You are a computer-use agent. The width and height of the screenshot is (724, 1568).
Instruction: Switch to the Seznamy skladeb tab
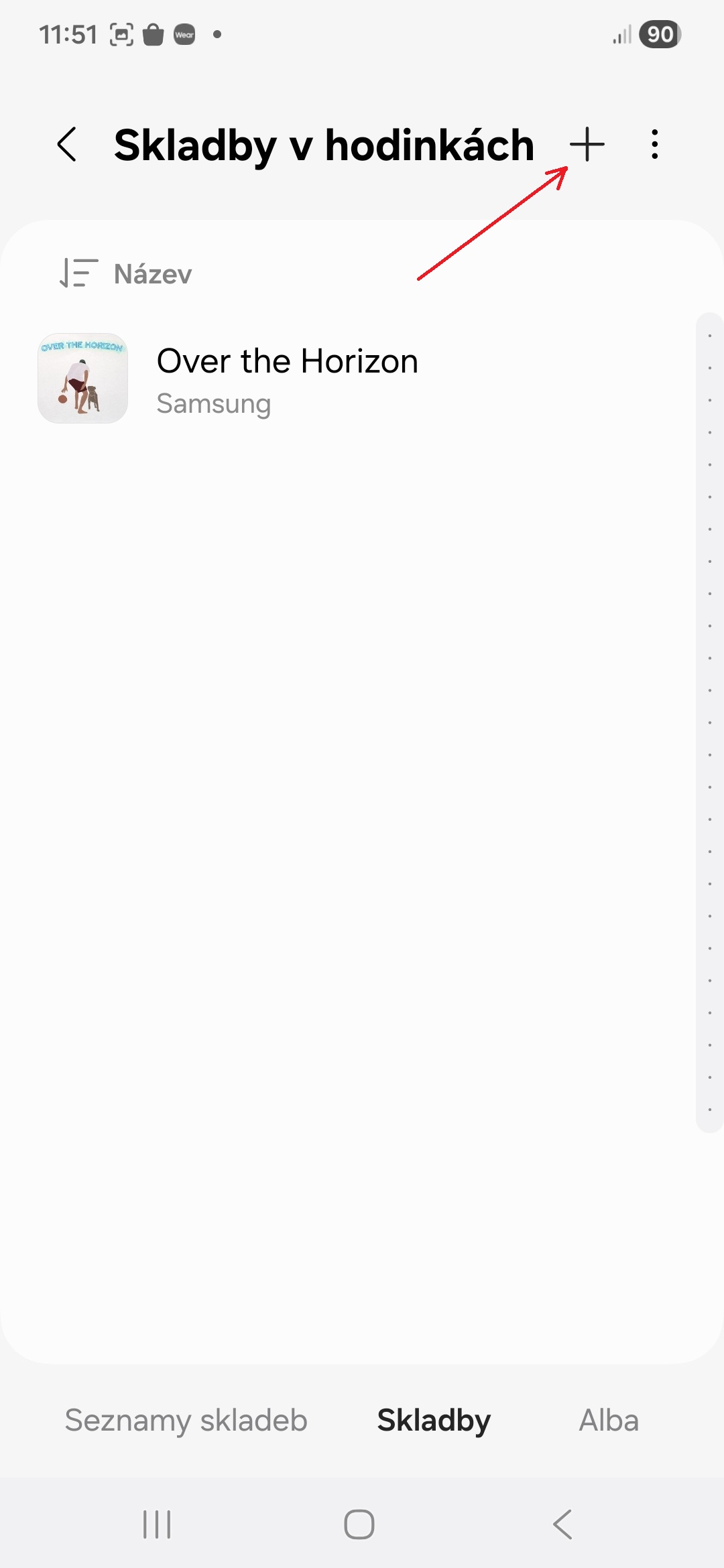pos(186,1420)
